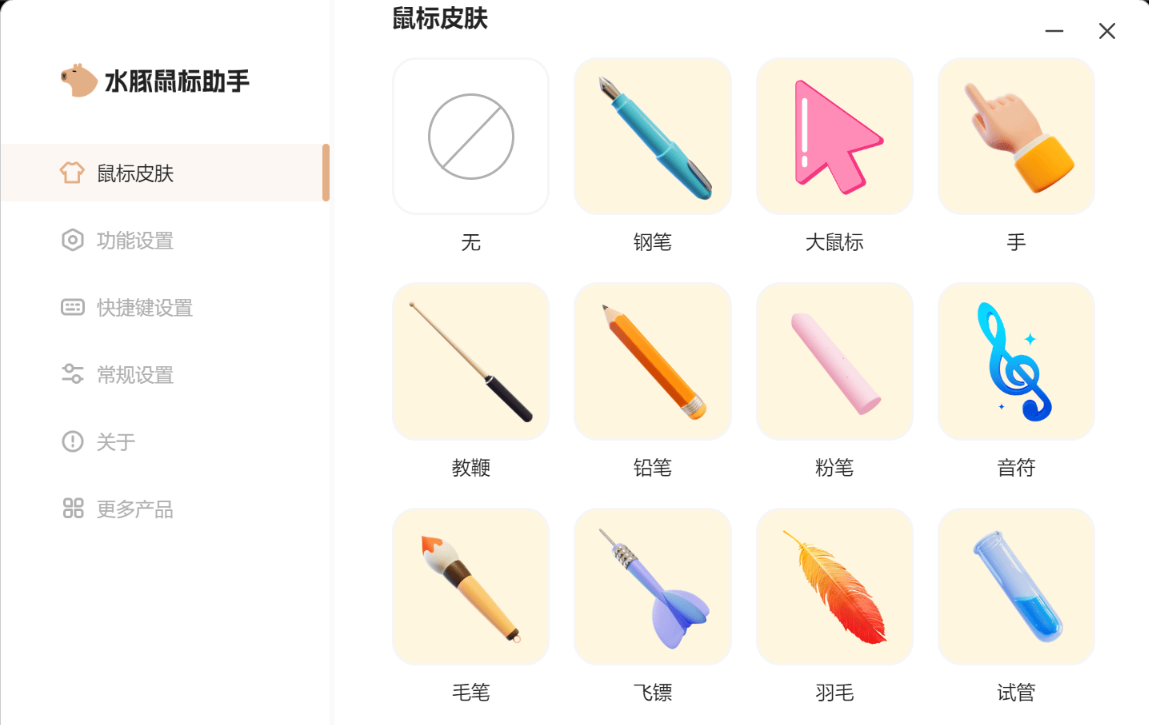The image size is (1149, 725).
Task: Minimize the window
Action: pyautogui.click(x=1054, y=32)
